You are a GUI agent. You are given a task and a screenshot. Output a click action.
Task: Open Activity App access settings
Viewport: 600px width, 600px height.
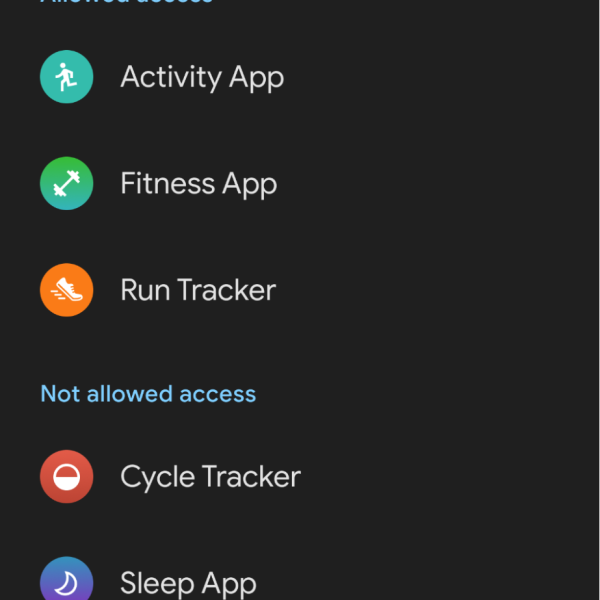pyautogui.click(x=201, y=77)
